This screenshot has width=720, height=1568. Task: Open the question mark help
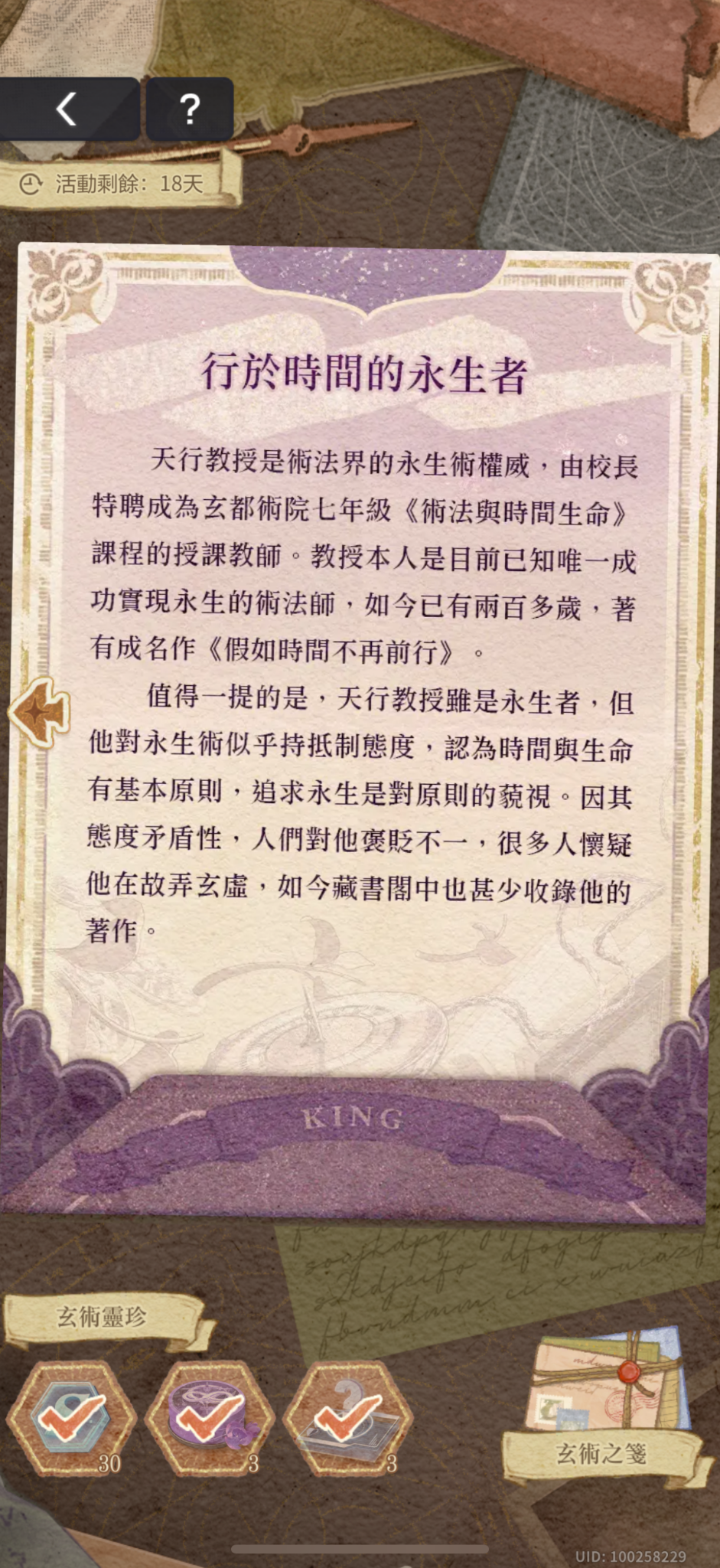click(x=189, y=109)
